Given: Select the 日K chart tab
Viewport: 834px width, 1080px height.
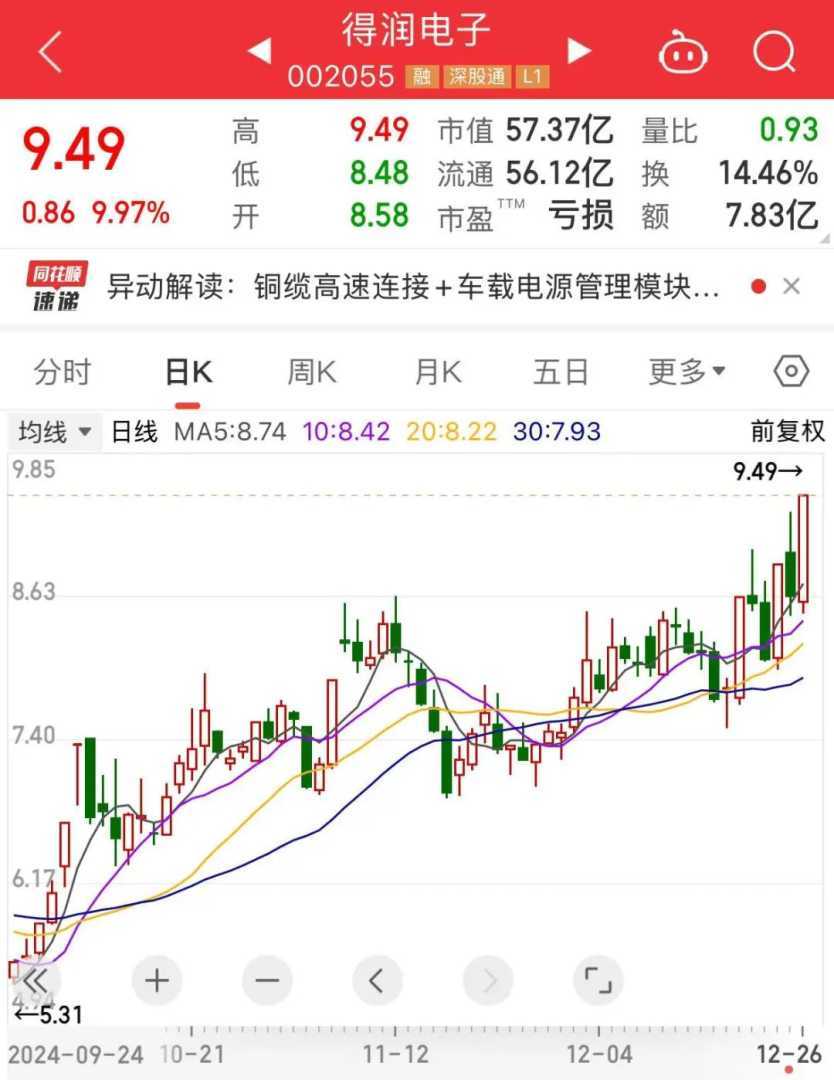Looking at the screenshot, I should [x=188, y=373].
